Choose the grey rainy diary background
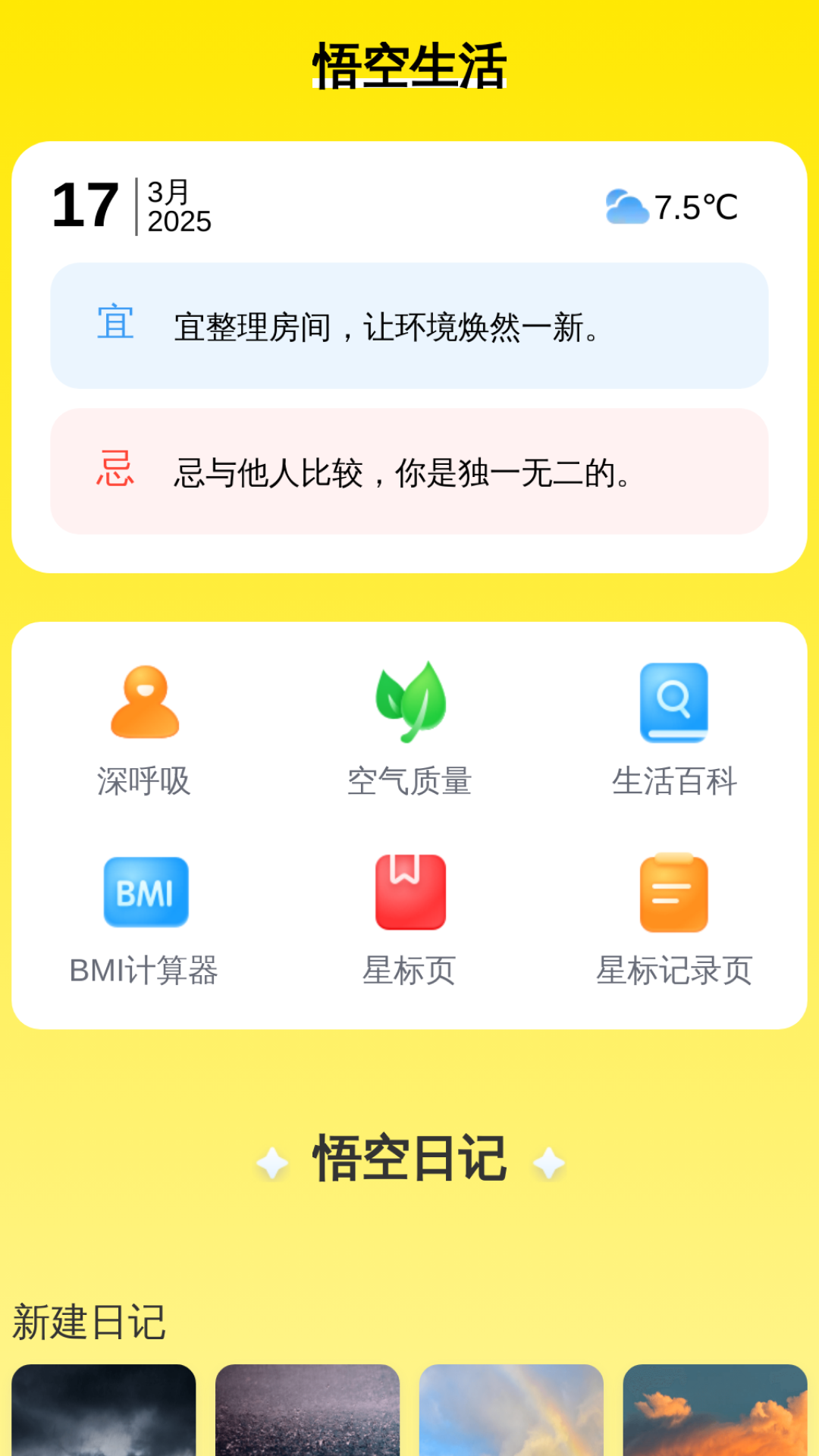Viewport: 819px width, 1456px height. [307, 1409]
